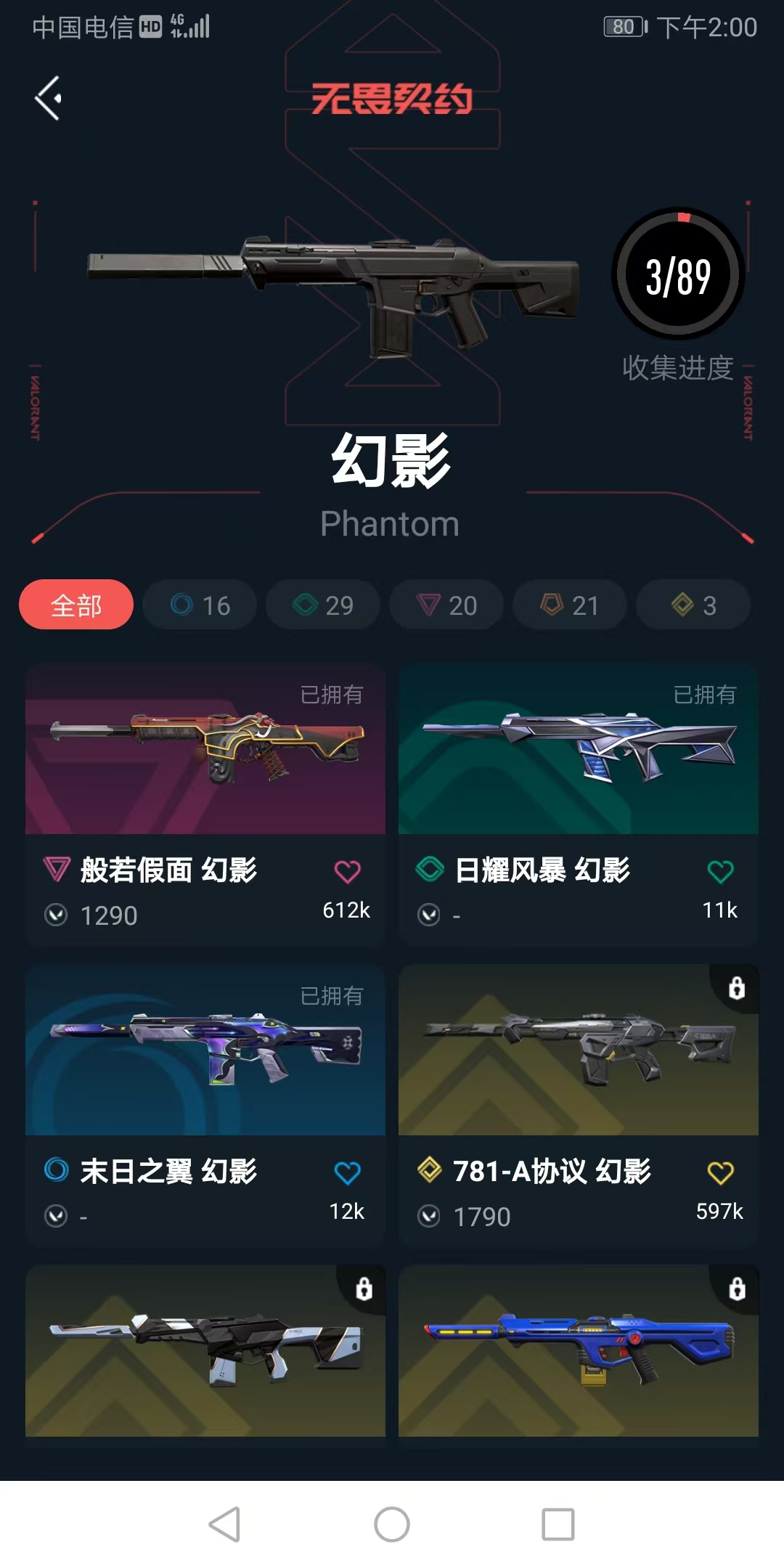Open the 般若假面 幻影 skin card
This screenshot has height=1568, width=784.
(205, 804)
